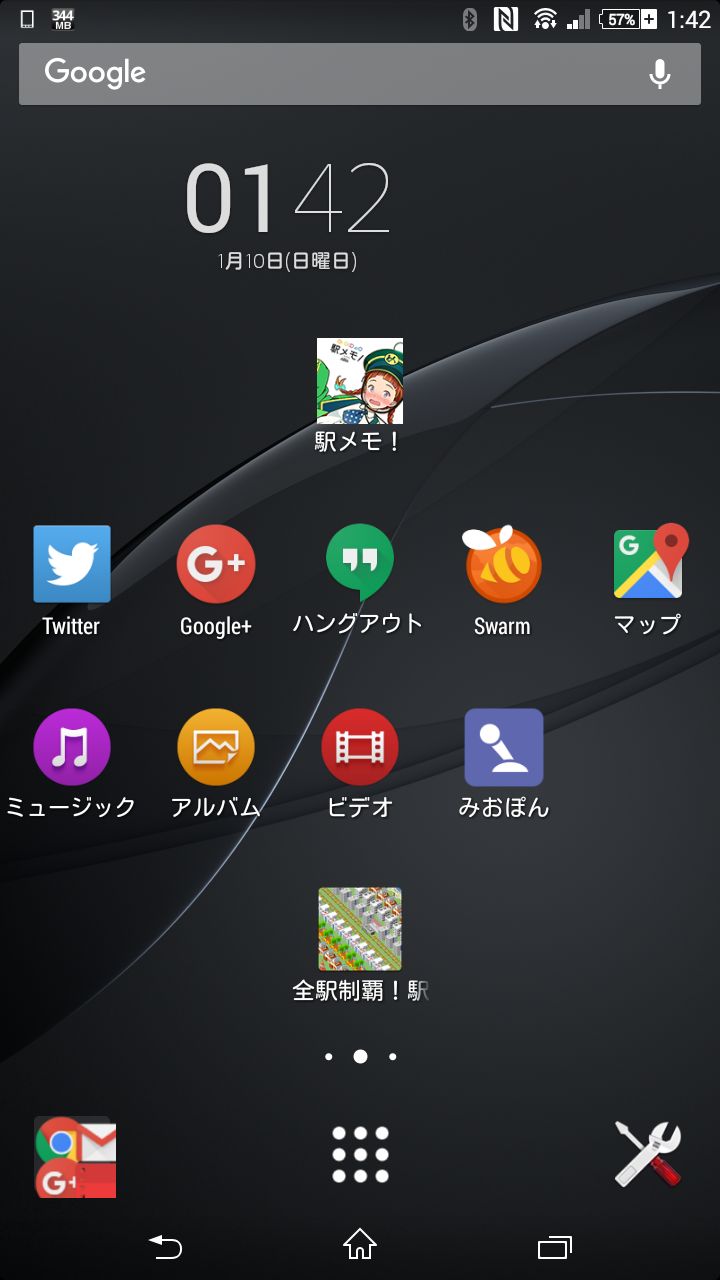Open the folder with Chrome and Gmail
720x1280 pixels.
(75, 1157)
